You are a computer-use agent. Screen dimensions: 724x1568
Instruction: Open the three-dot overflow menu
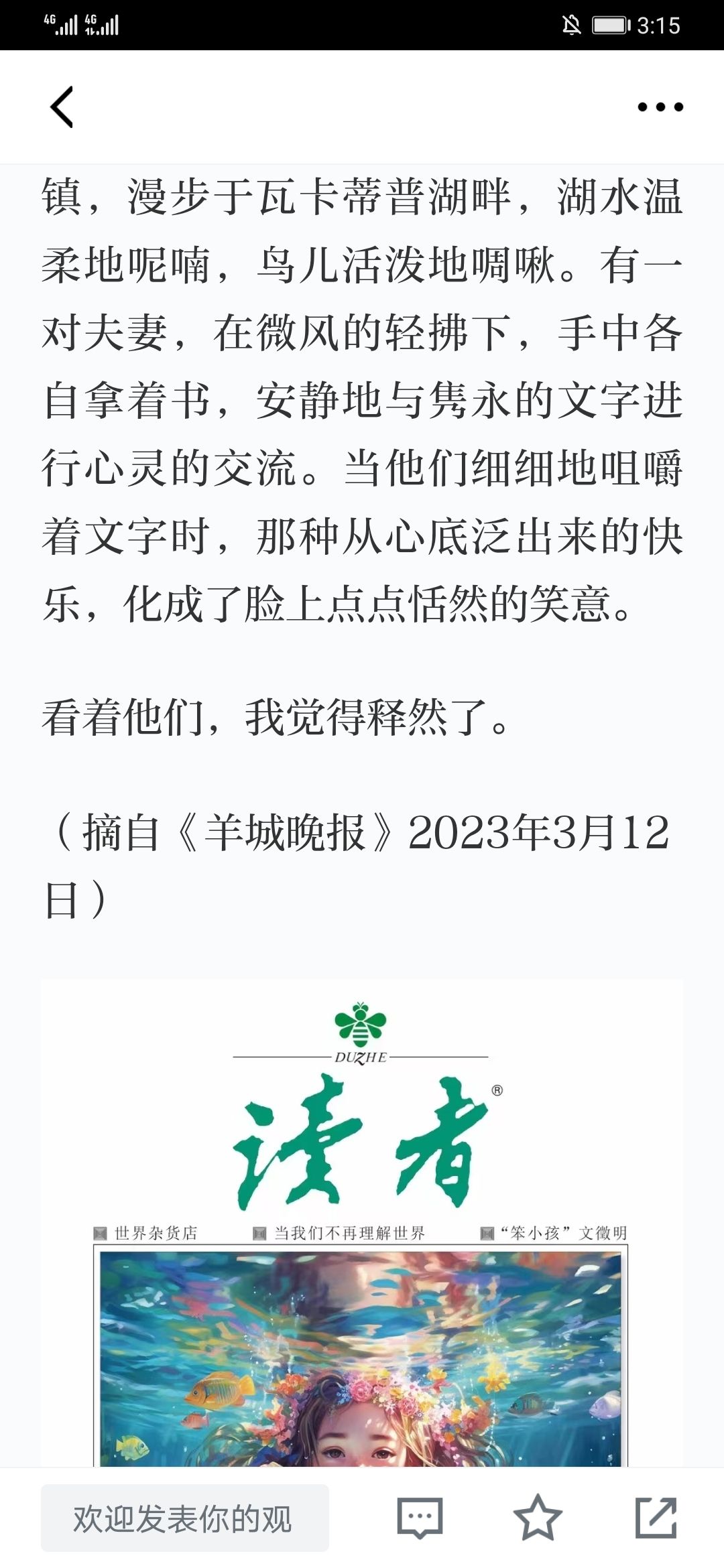660,107
